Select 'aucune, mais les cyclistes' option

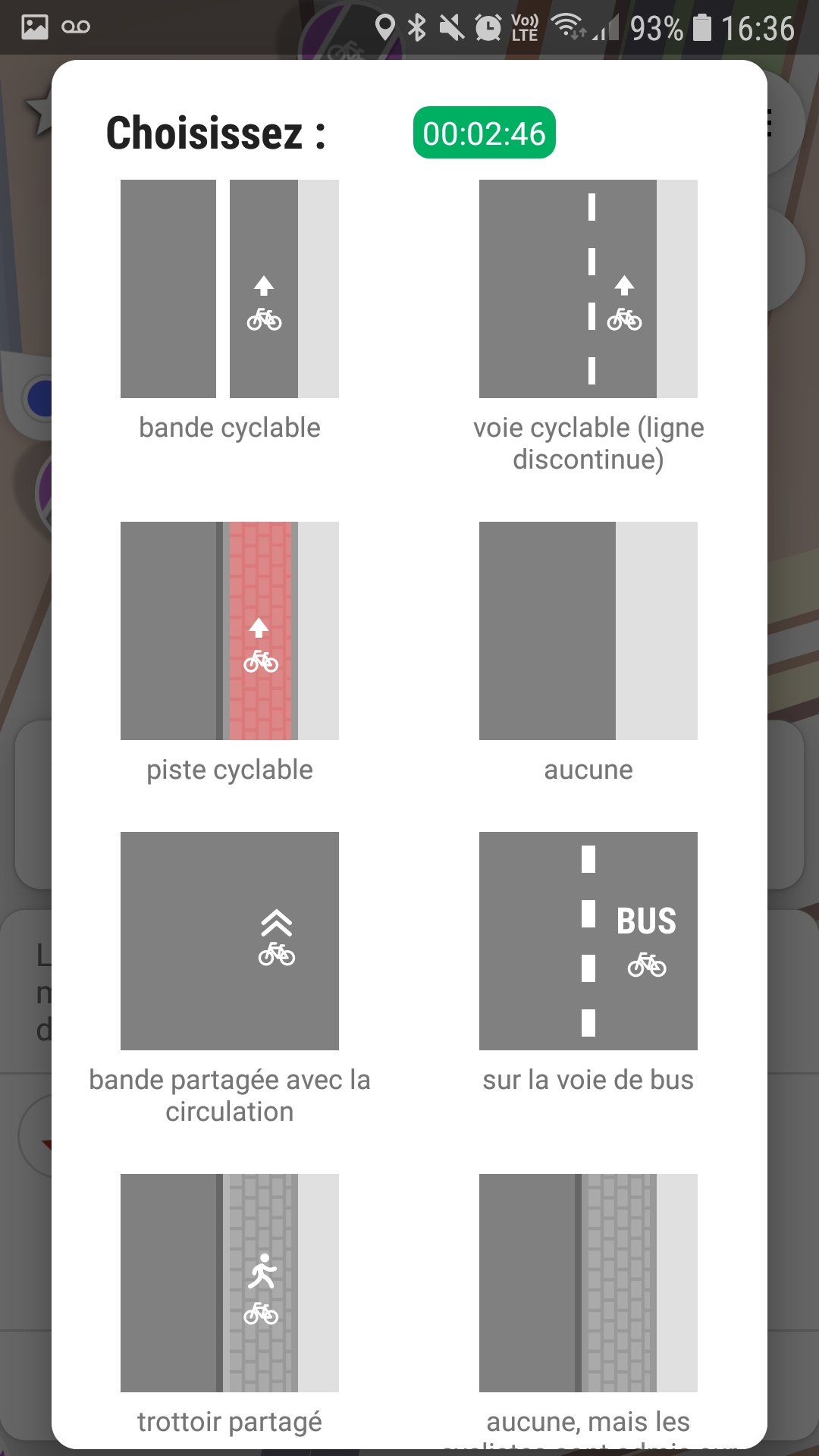(588, 1283)
